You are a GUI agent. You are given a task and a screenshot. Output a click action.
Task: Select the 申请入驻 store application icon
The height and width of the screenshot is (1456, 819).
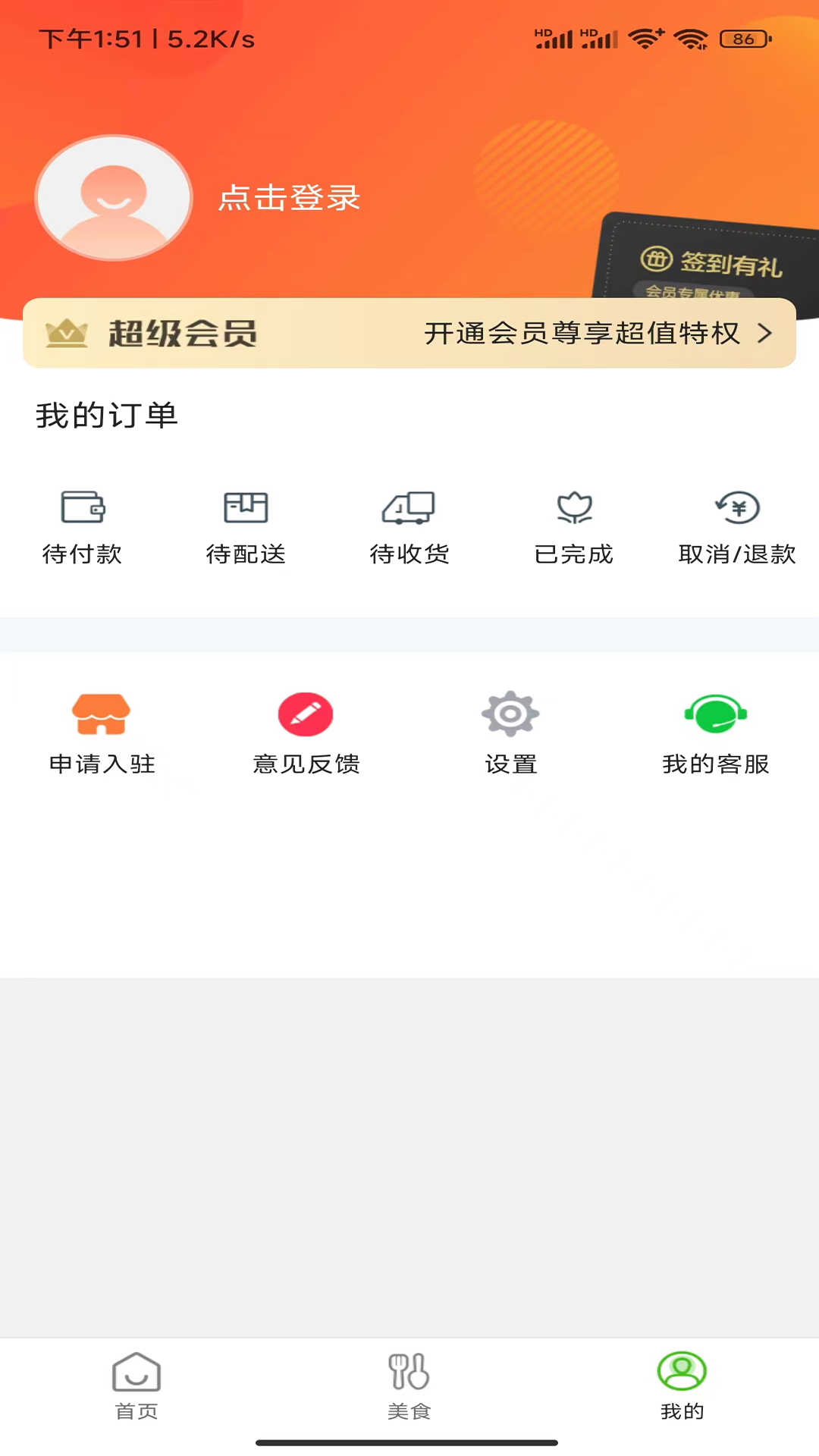(102, 714)
